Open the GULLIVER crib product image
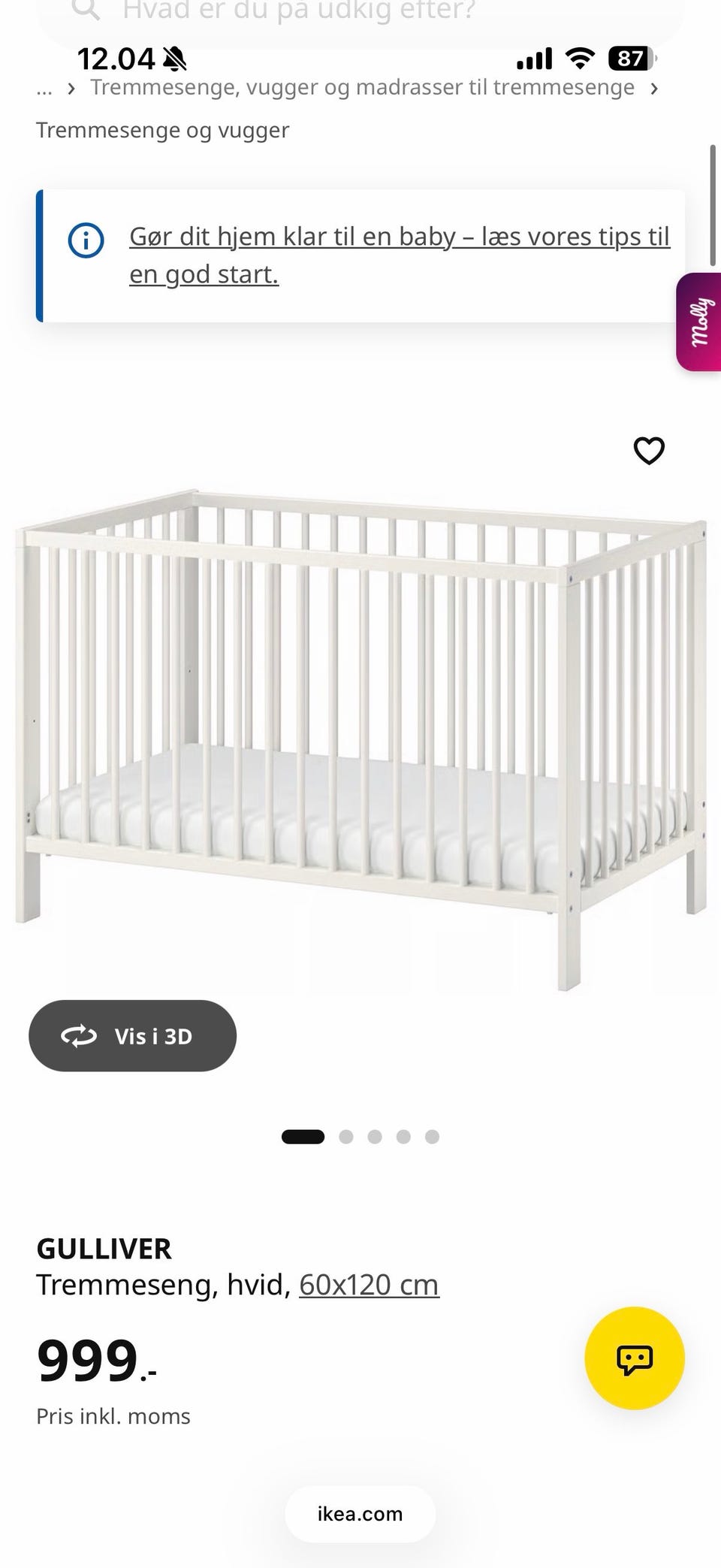The width and height of the screenshot is (721, 1568). (360, 740)
